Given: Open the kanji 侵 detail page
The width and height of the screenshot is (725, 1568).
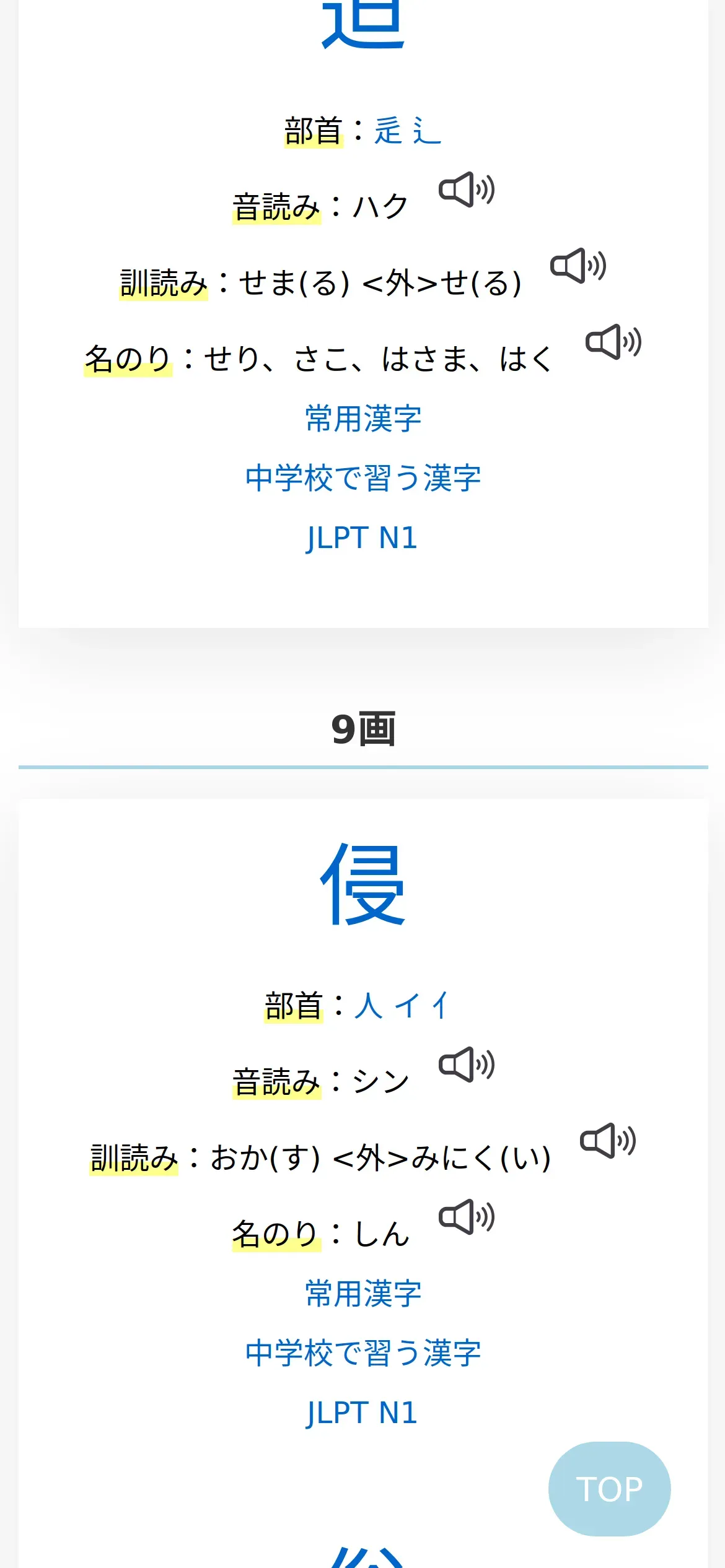Looking at the screenshot, I should point(363,884).
